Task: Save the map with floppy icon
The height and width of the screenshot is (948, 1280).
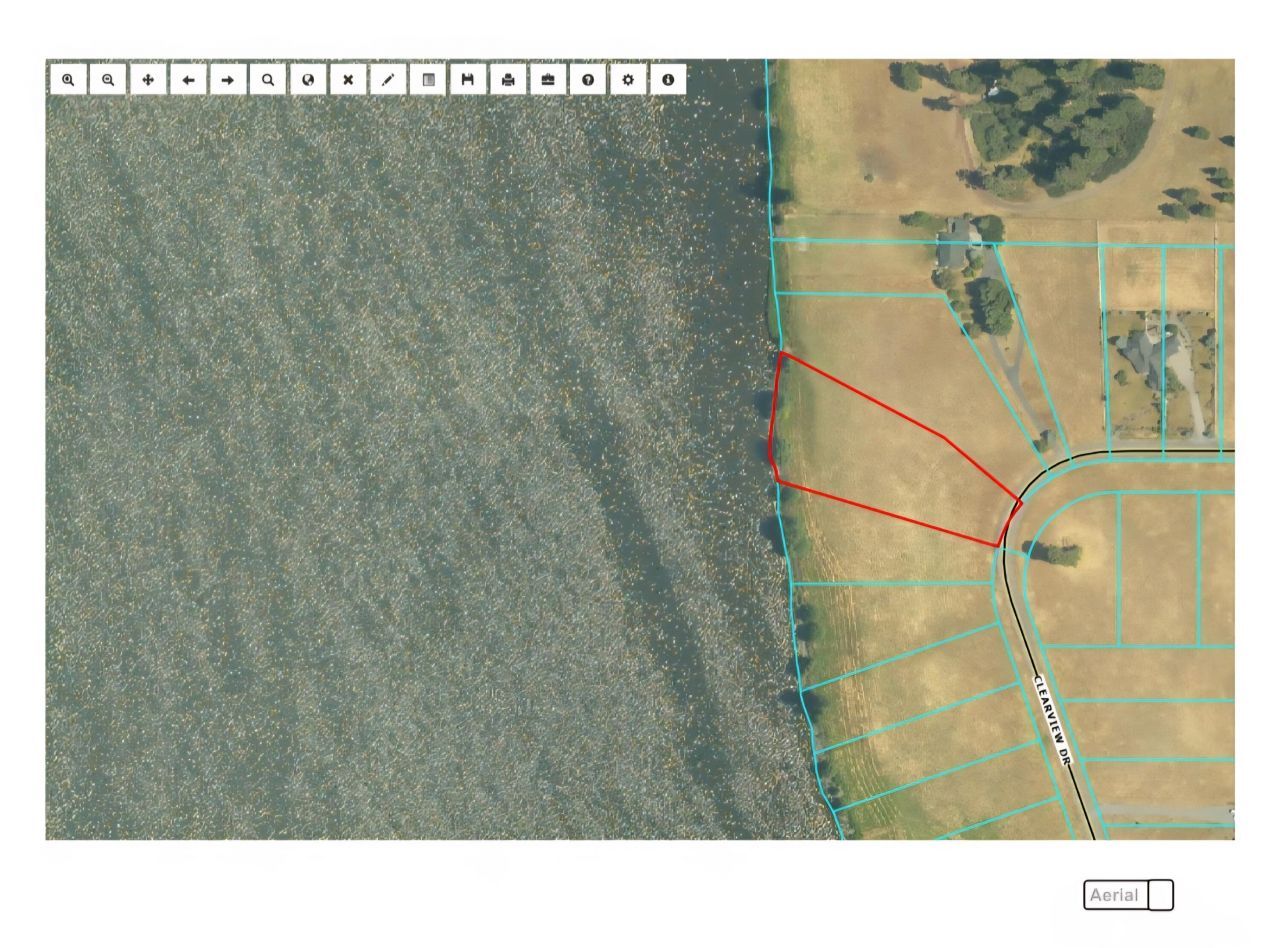Action: (x=468, y=79)
